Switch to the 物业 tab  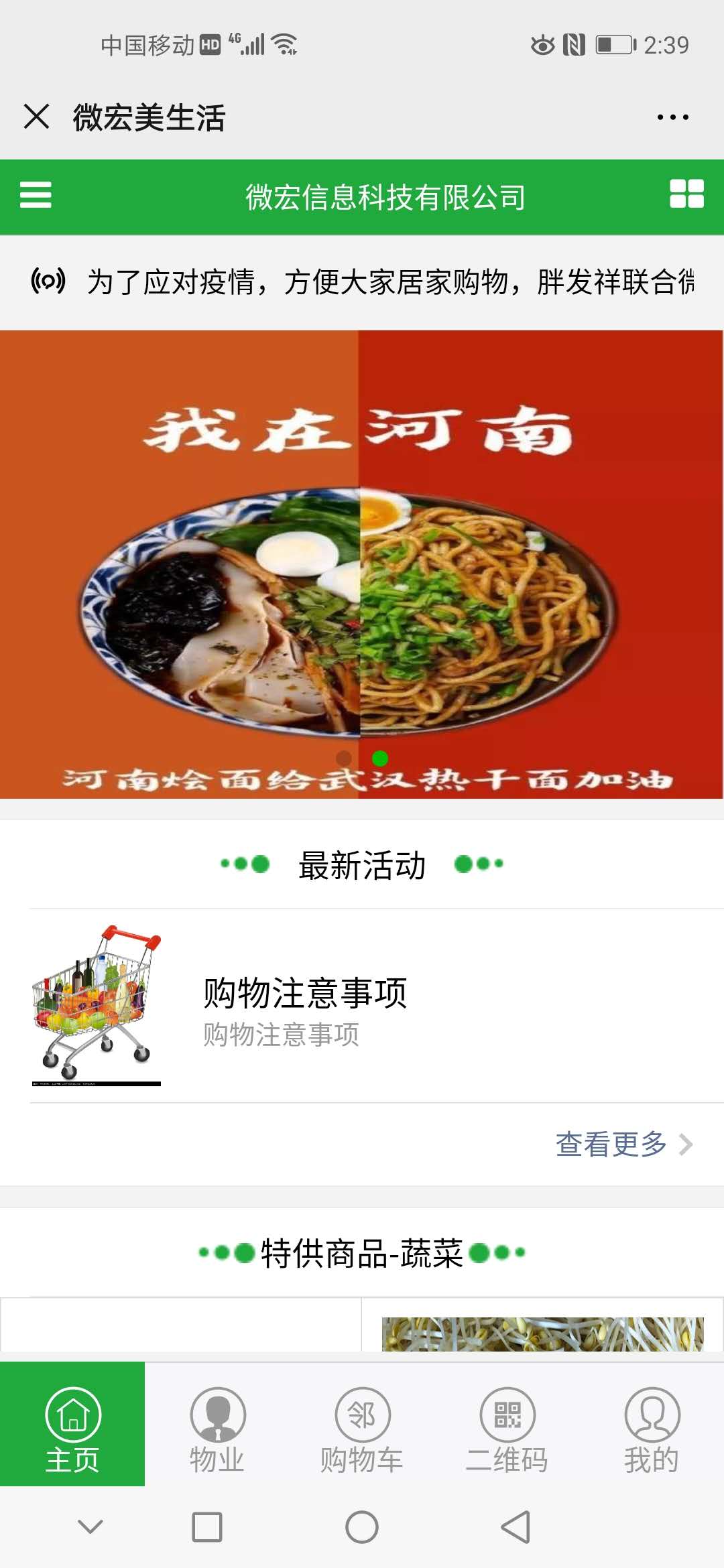[x=217, y=1429]
